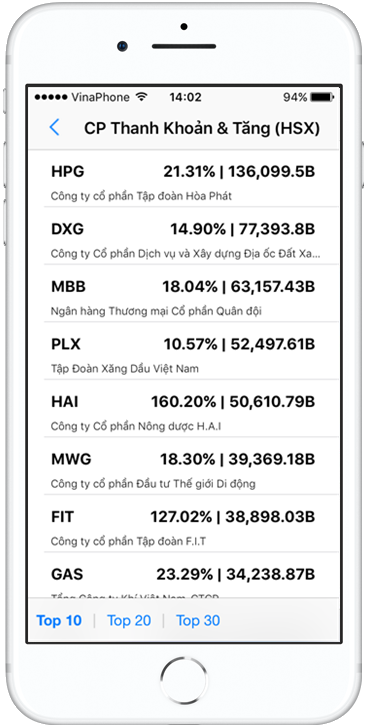Open the GAS stock row
The height and width of the screenshot is (727, 367).
pos(184,575)
